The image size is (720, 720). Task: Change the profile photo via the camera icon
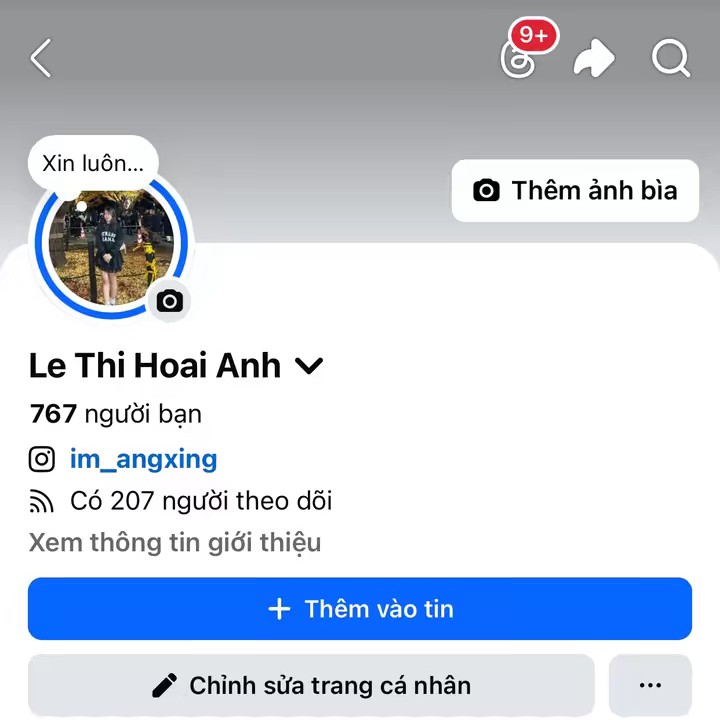click(170, 301)
